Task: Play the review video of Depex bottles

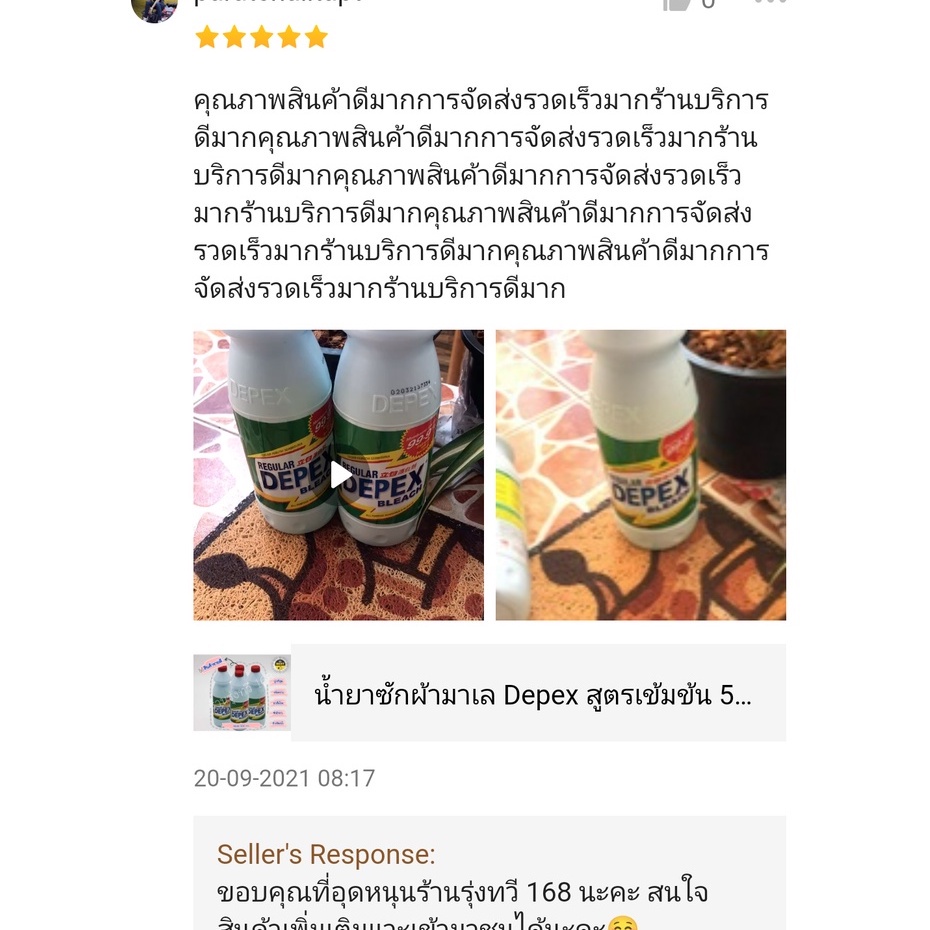Action: click(339, 475)
